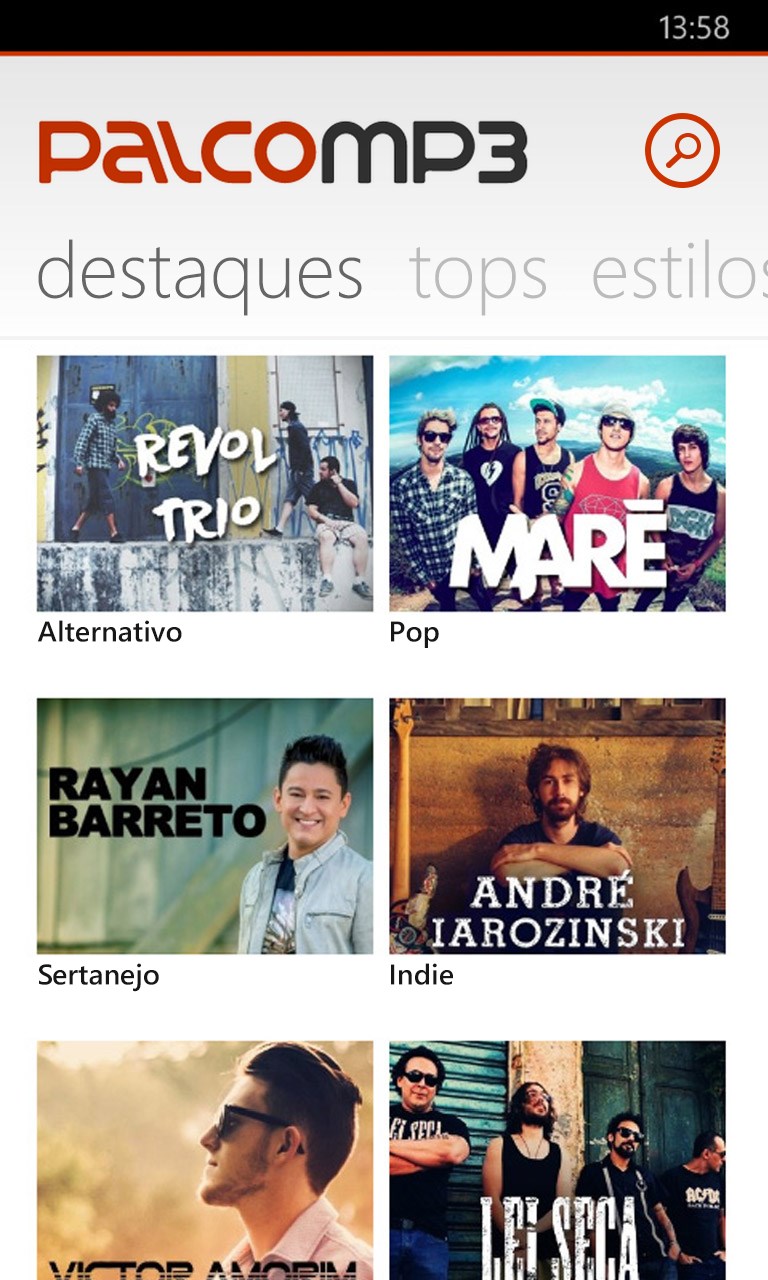Select the destaques tab

coord(199,273)
